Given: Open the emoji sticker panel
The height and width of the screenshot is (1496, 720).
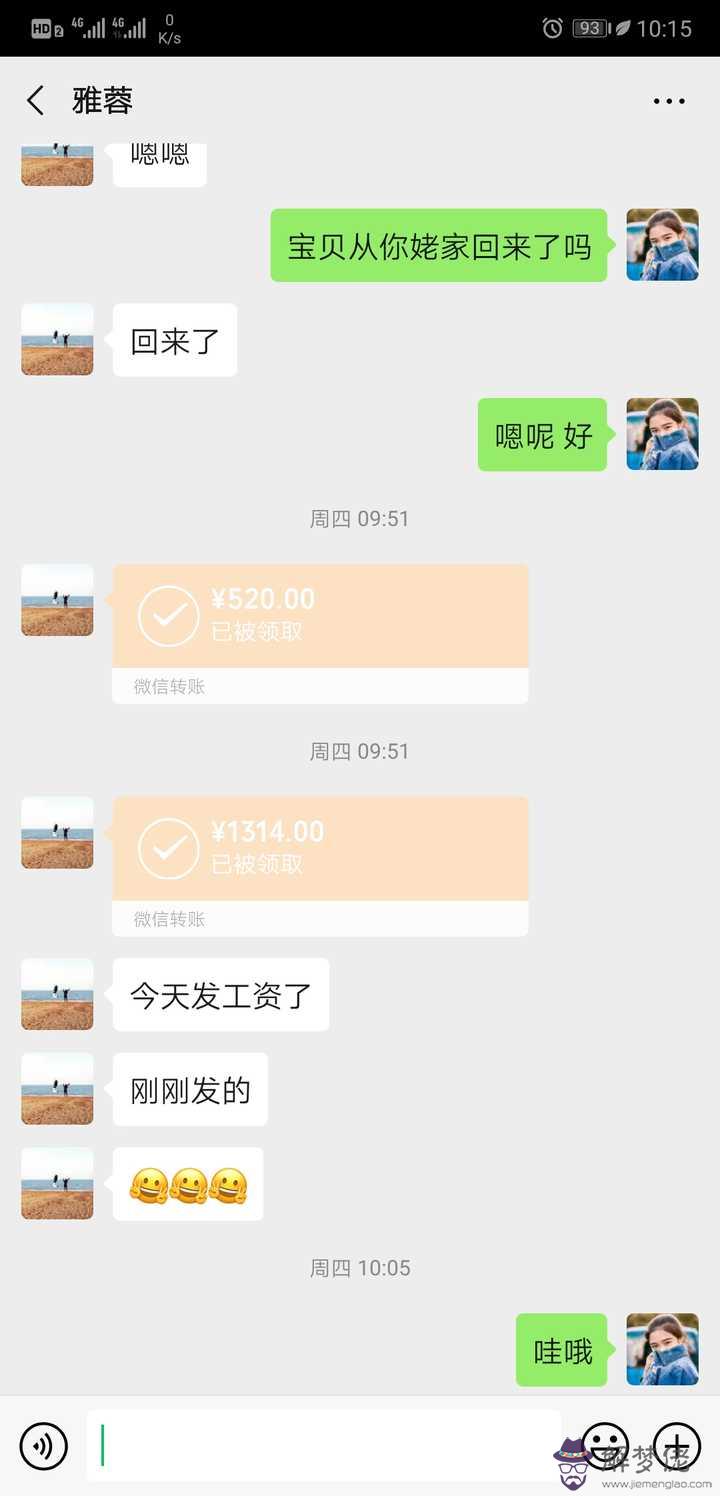Looking at the screenshot, I should 604,1446.
